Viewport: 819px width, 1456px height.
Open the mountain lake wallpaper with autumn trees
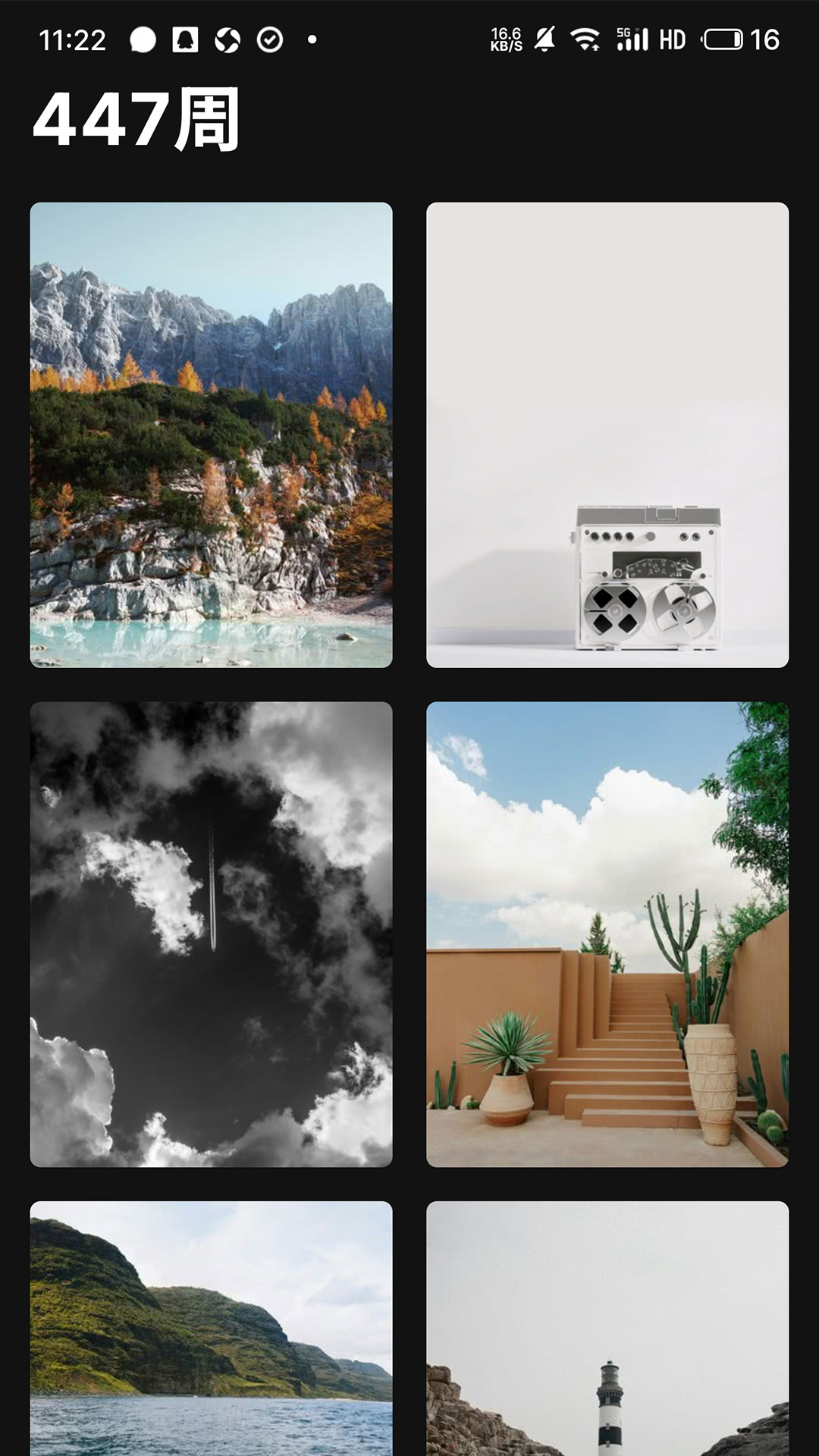coord(211,435)
